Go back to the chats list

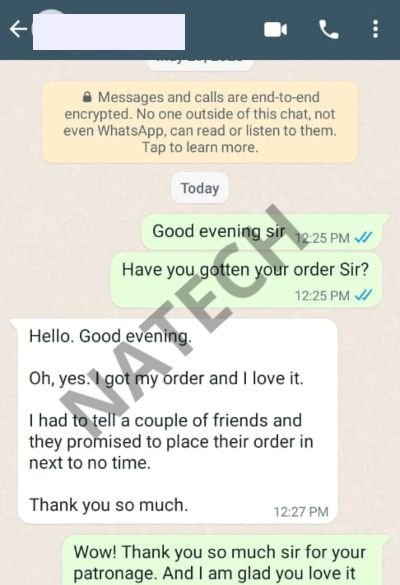(x=18, y=29)
